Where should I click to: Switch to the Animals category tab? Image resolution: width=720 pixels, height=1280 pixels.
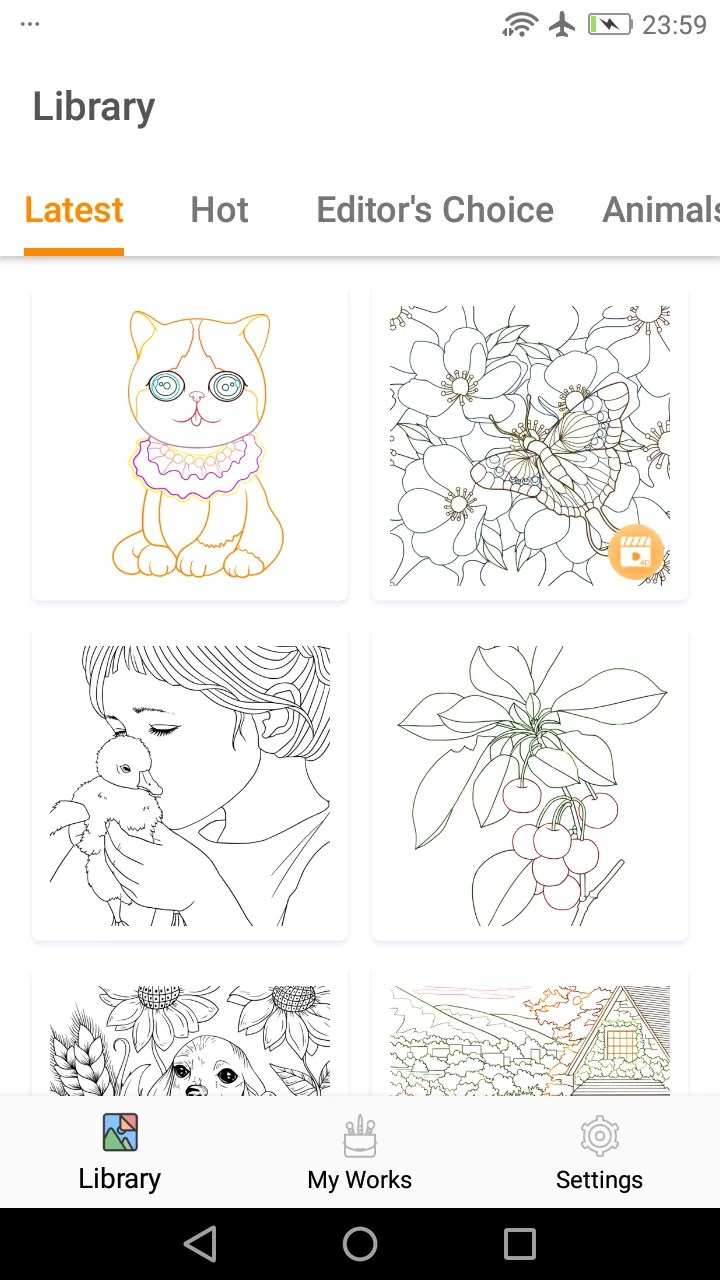[x=660, y=210]
